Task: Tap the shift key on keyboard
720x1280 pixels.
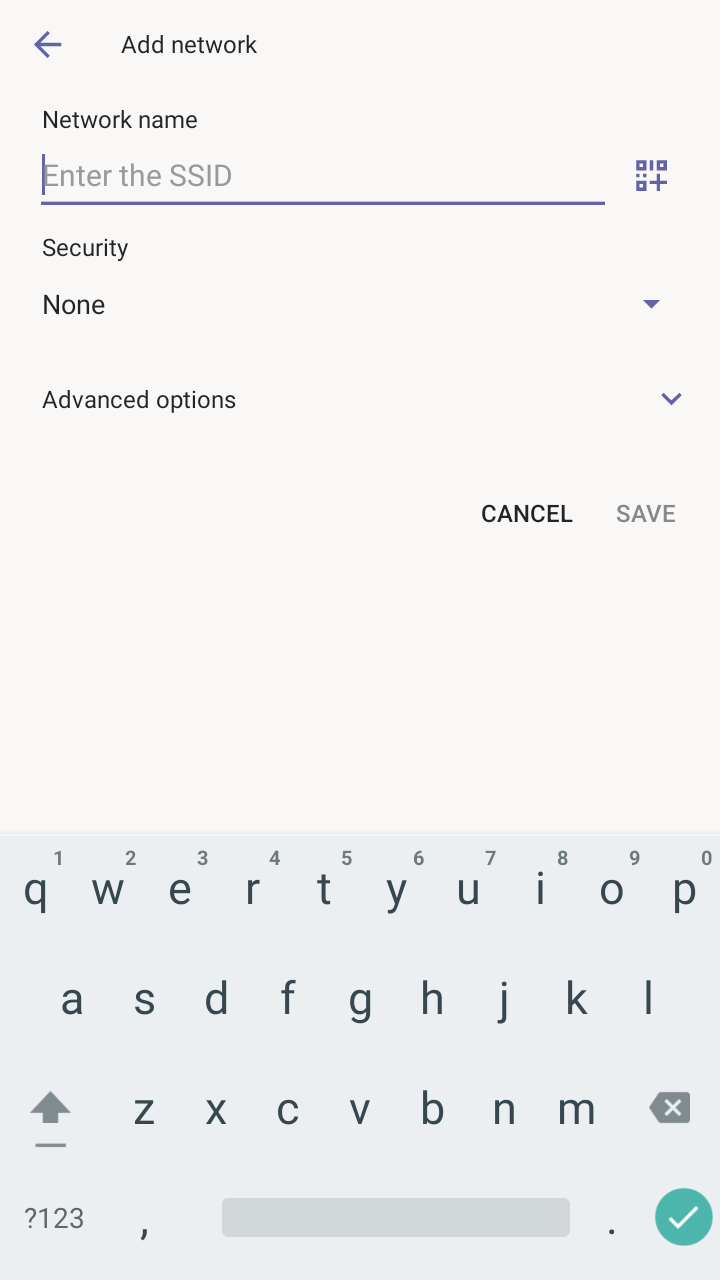Action: click(50, 1110)
